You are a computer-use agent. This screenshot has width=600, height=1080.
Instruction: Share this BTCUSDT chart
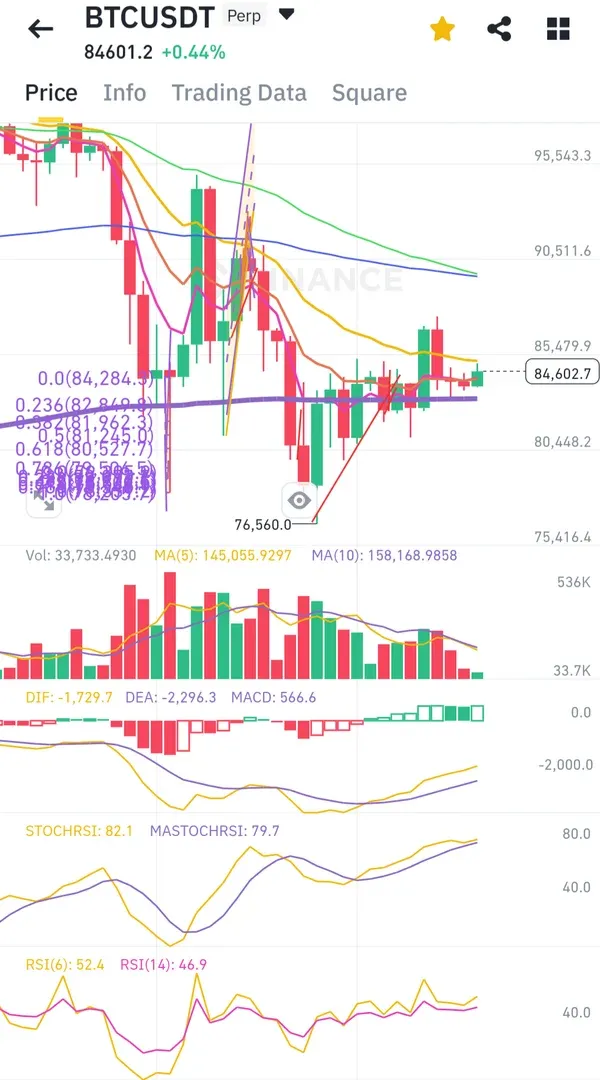(499, 29)
